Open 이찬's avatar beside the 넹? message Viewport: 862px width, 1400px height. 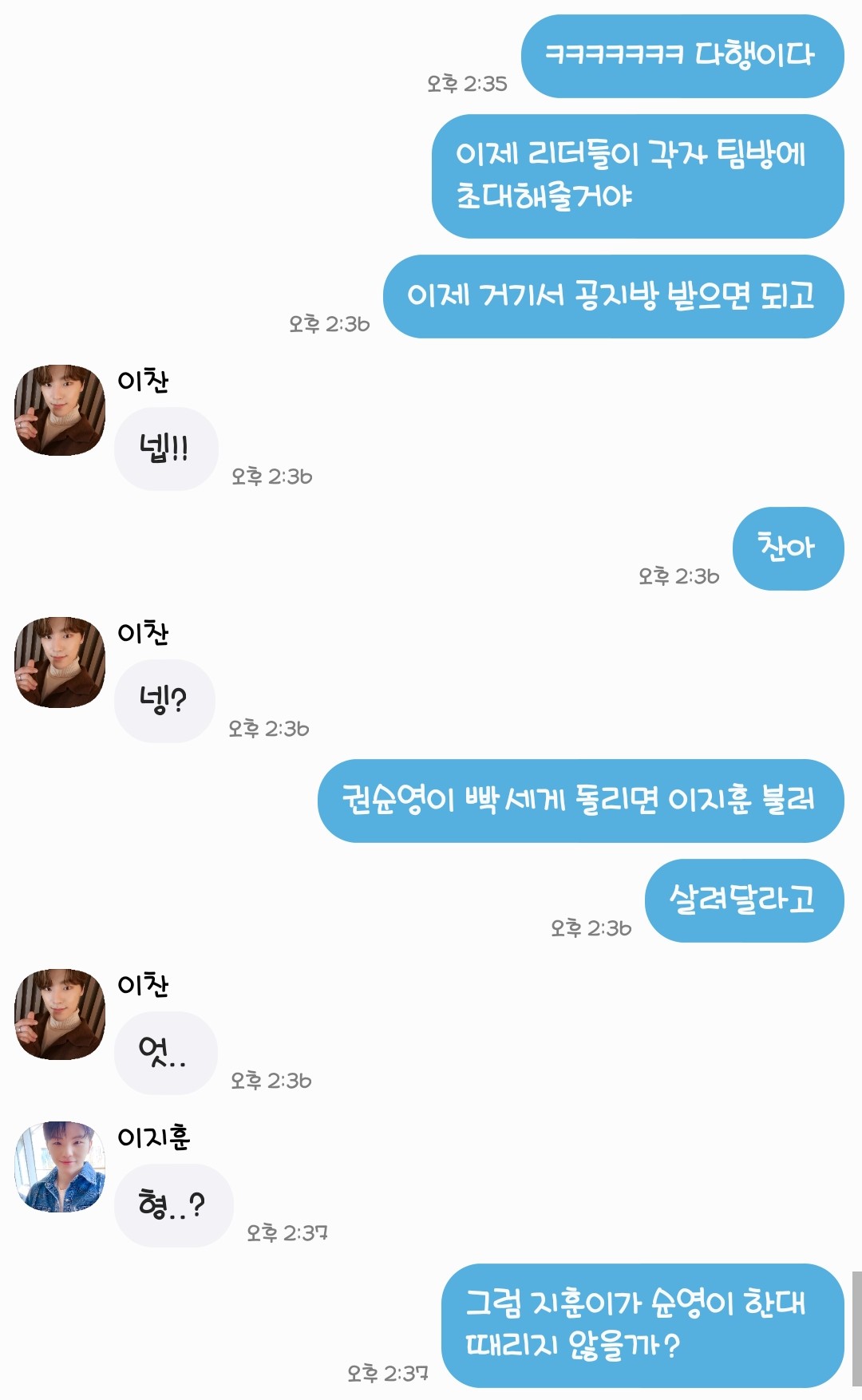pyautogui.click(x=60, y=662)
